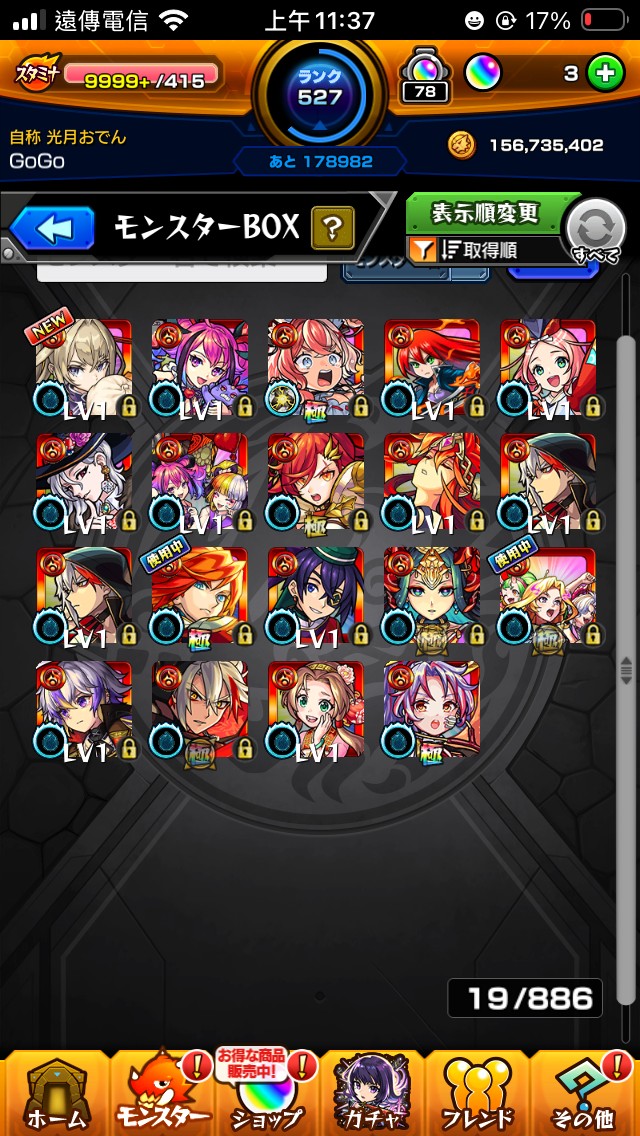The width and height of the screenshot is (640, 1136).
Task: Open the last monster with purple hair
Action: pyautogui.click(x=431, y=710)
